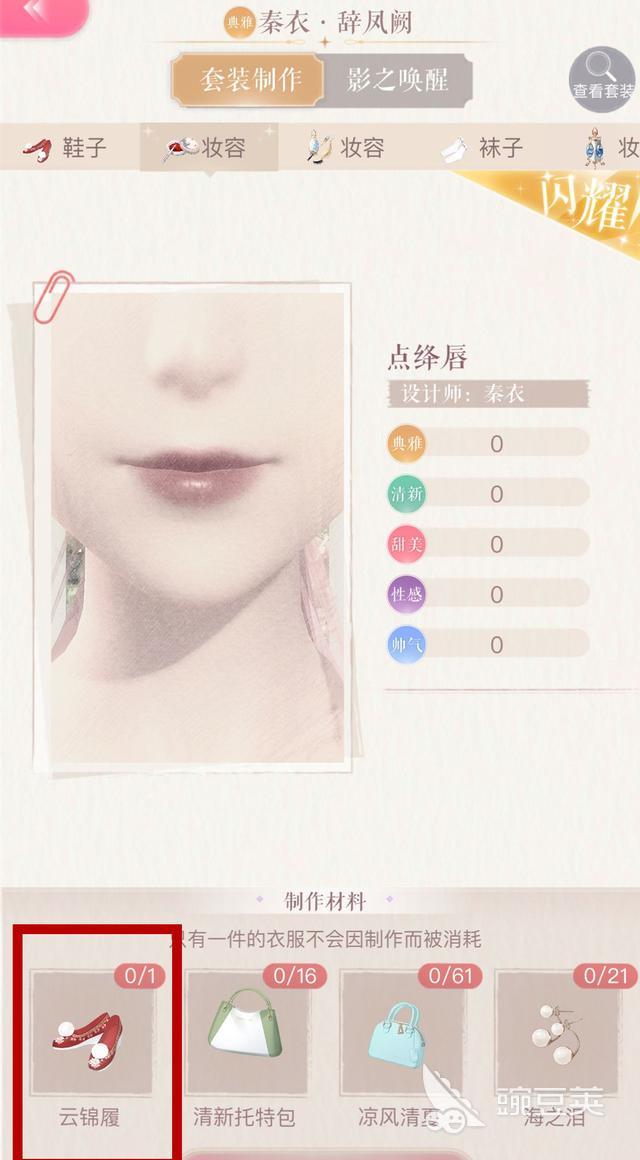
Task: Open the 清新托特包 material
Action: click(x=246, y=1038)
